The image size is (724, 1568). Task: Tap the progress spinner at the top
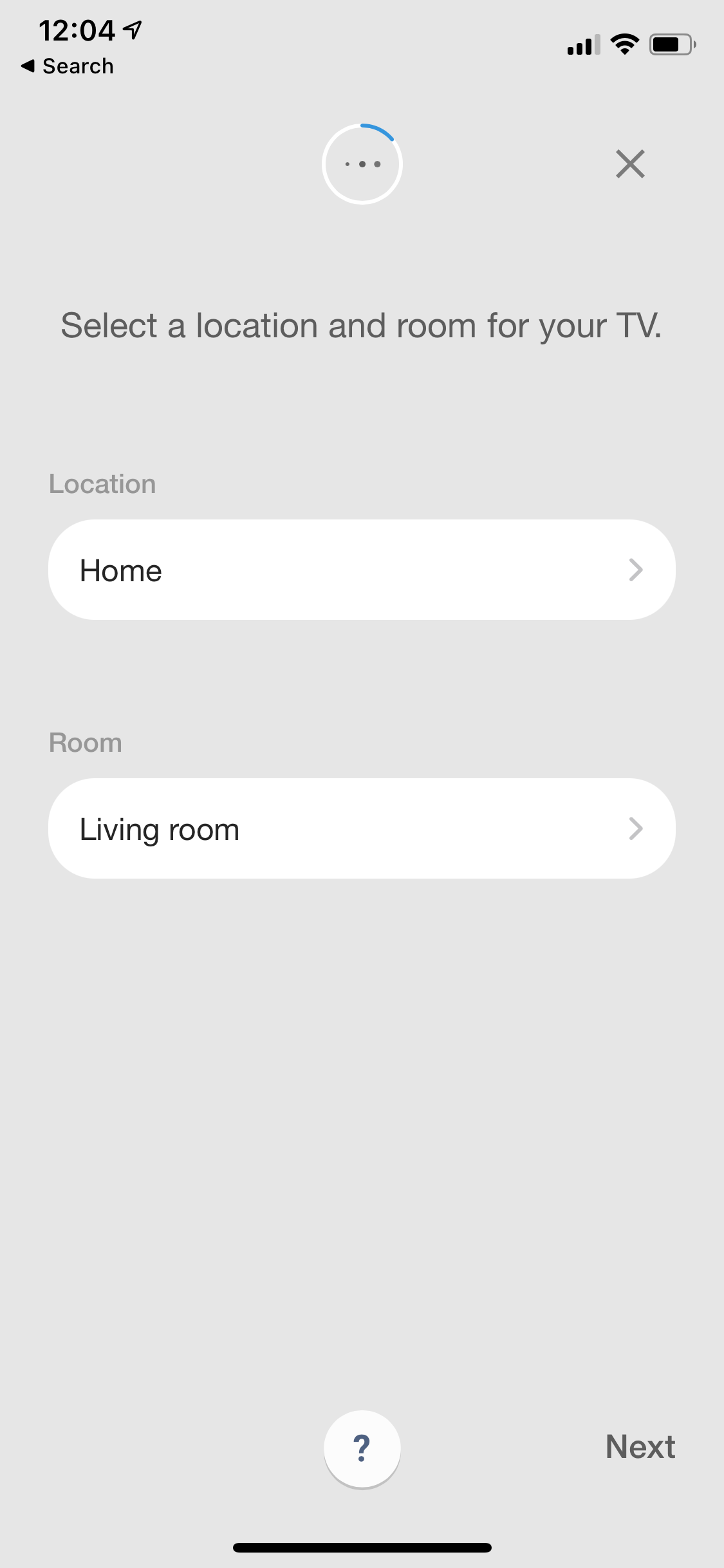point(362,163)
